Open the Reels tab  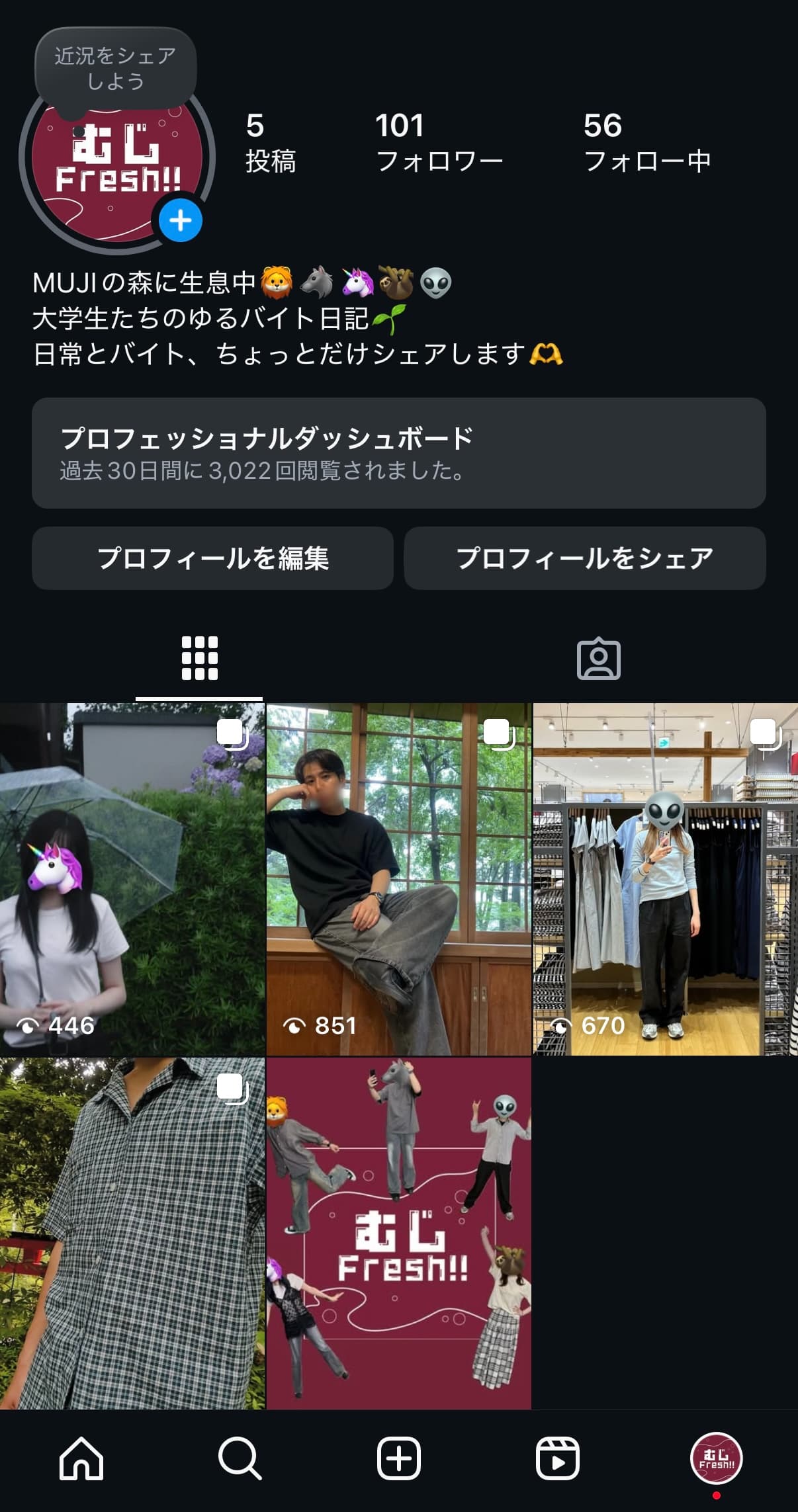pos(557,1458)
